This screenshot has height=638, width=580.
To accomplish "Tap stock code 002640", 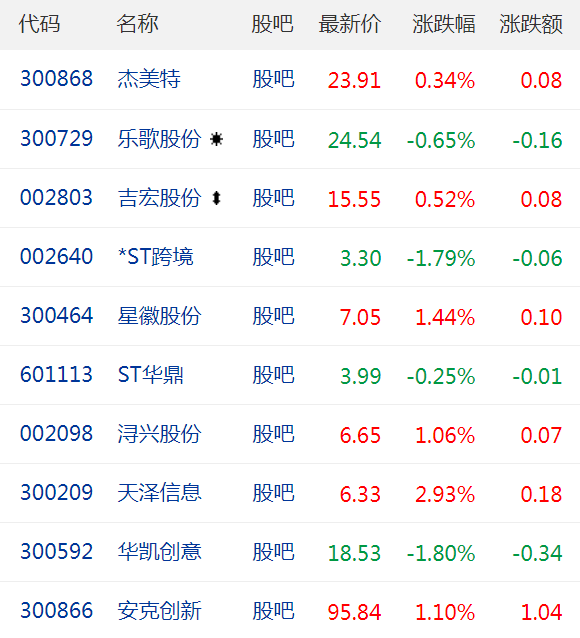I will point(57,256).
